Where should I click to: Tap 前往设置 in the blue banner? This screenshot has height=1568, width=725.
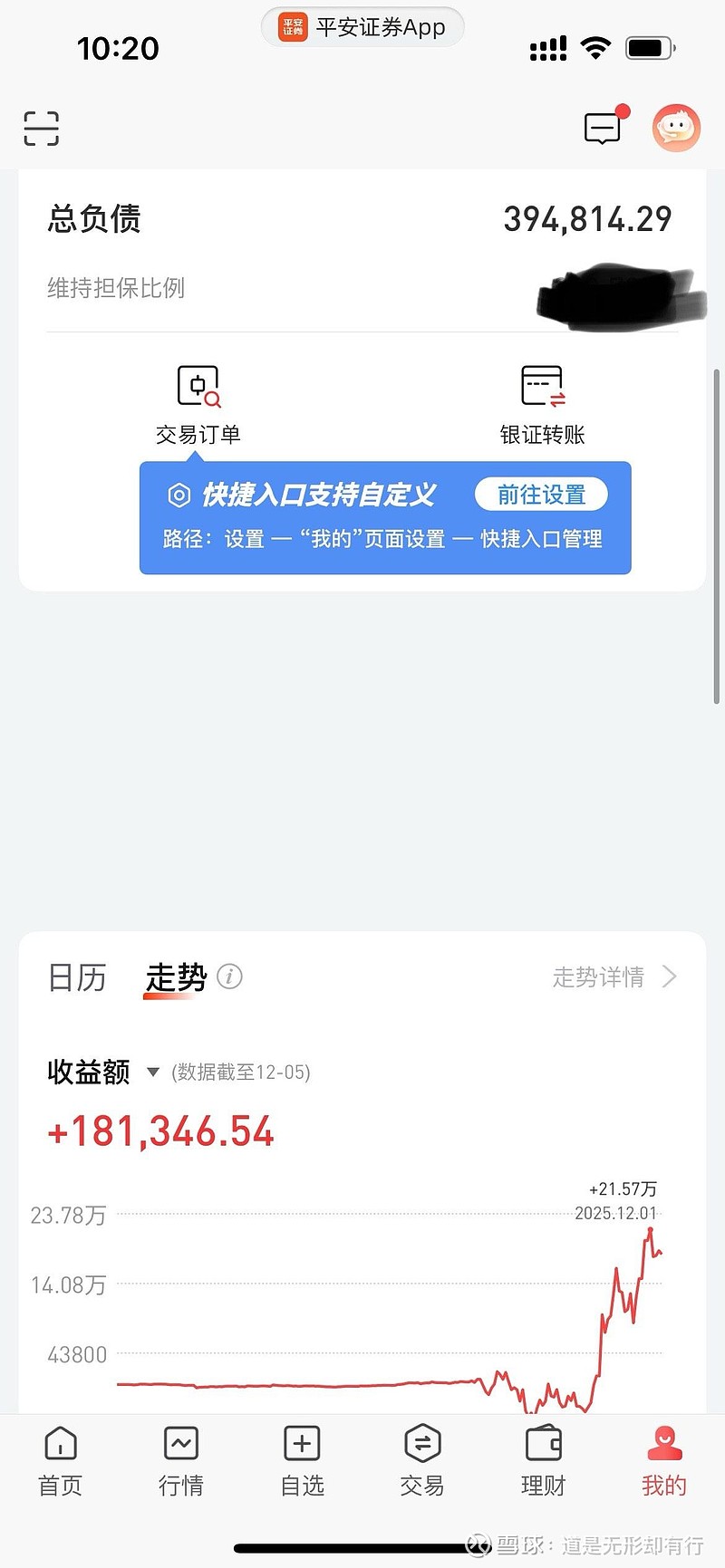[x=541, y=494]
